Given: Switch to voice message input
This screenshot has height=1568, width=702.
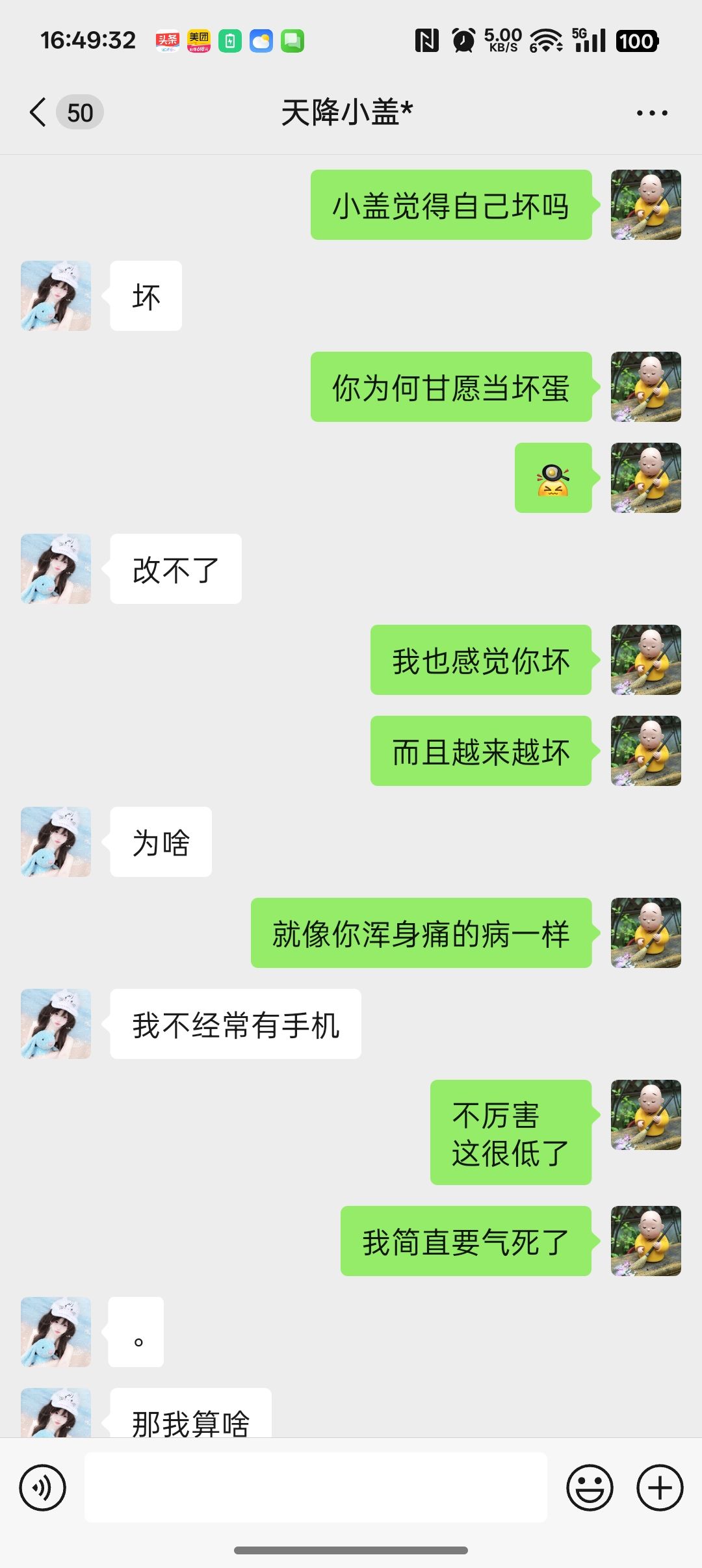Looking at the screenshot, I should (x=43, y=1487).
